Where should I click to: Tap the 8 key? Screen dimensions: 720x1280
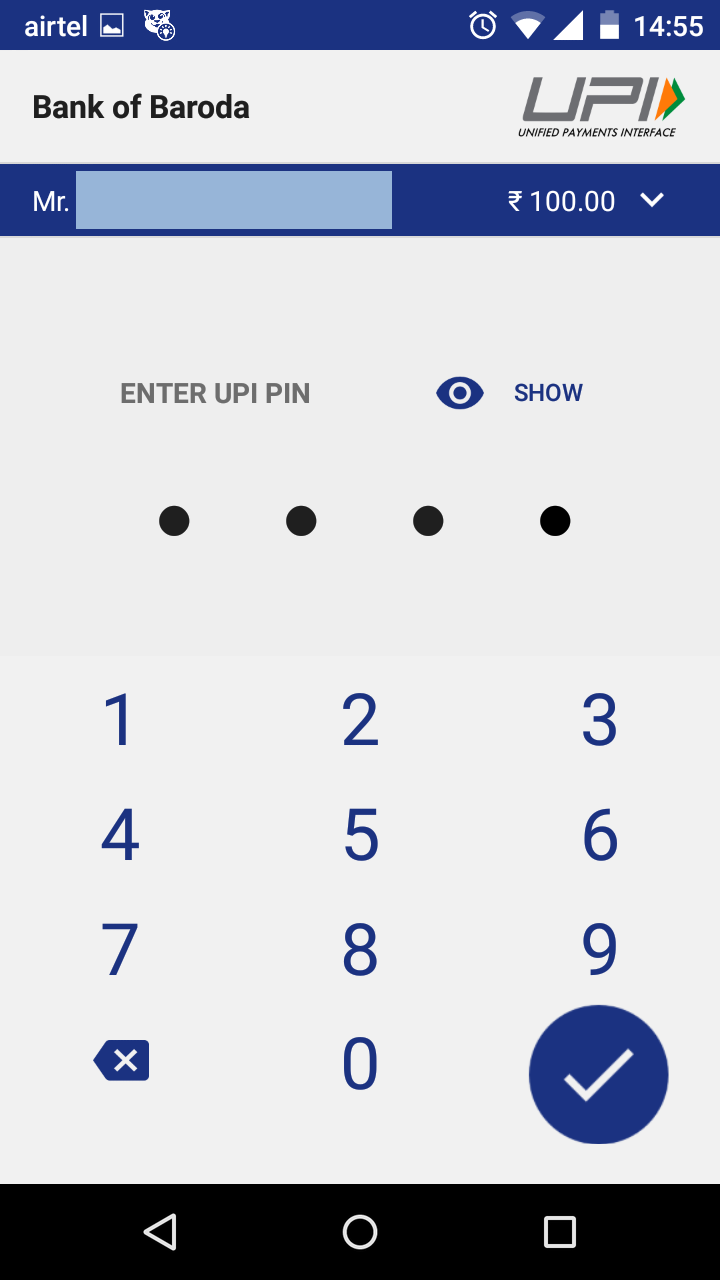[x=360, y=949]
